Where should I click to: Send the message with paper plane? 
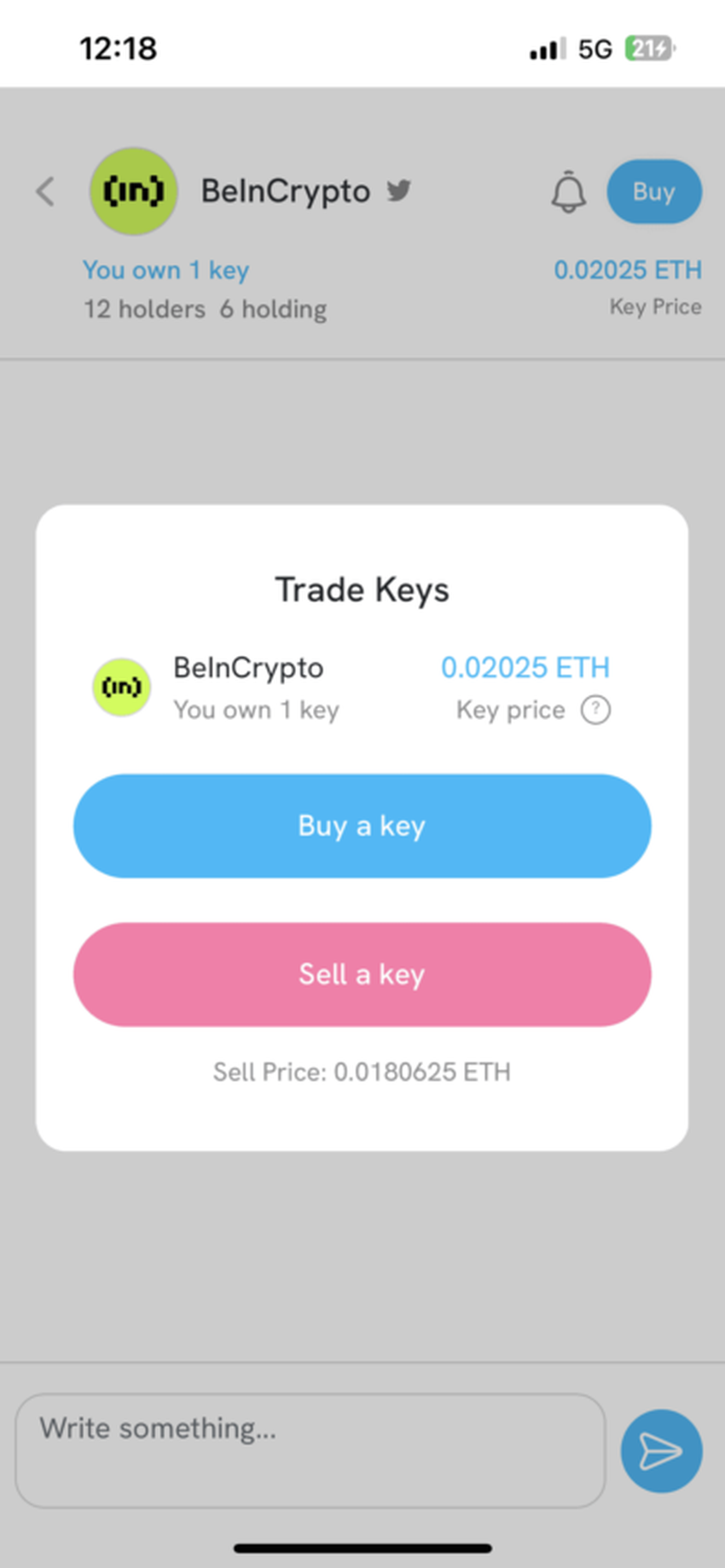pos(661,1450)
